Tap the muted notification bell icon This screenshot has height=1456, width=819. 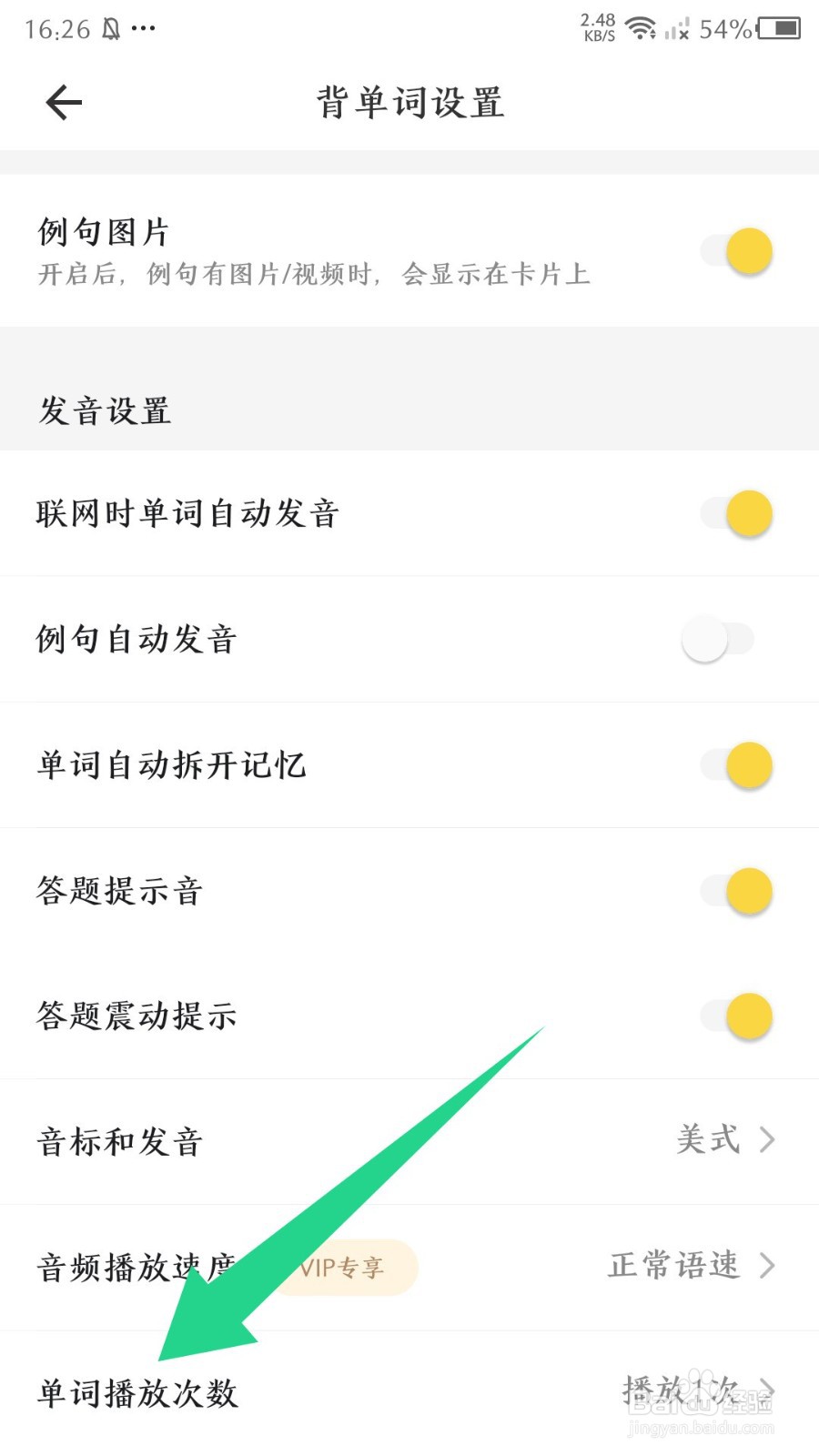[109, 27]
